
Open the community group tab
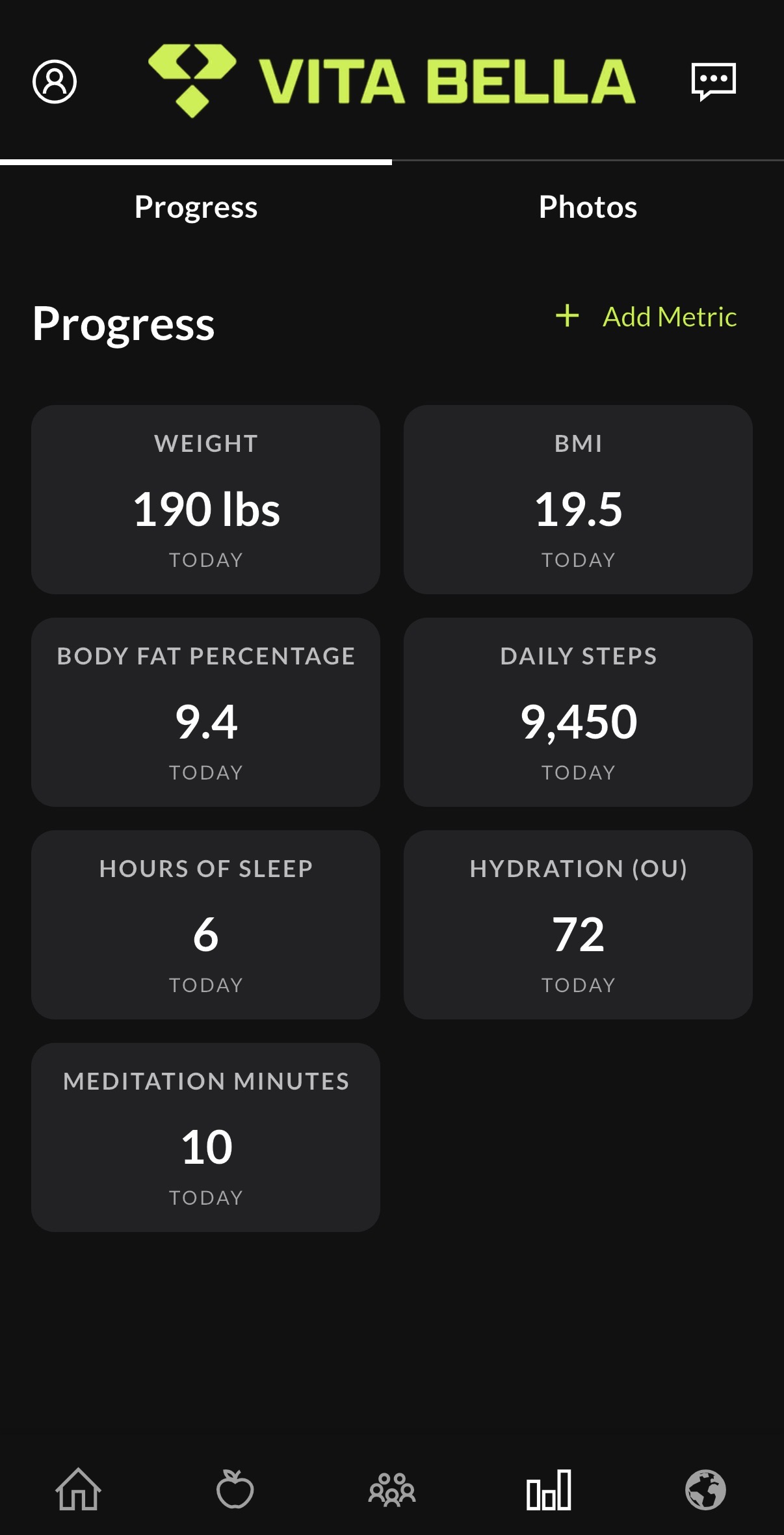point(392,1489)
